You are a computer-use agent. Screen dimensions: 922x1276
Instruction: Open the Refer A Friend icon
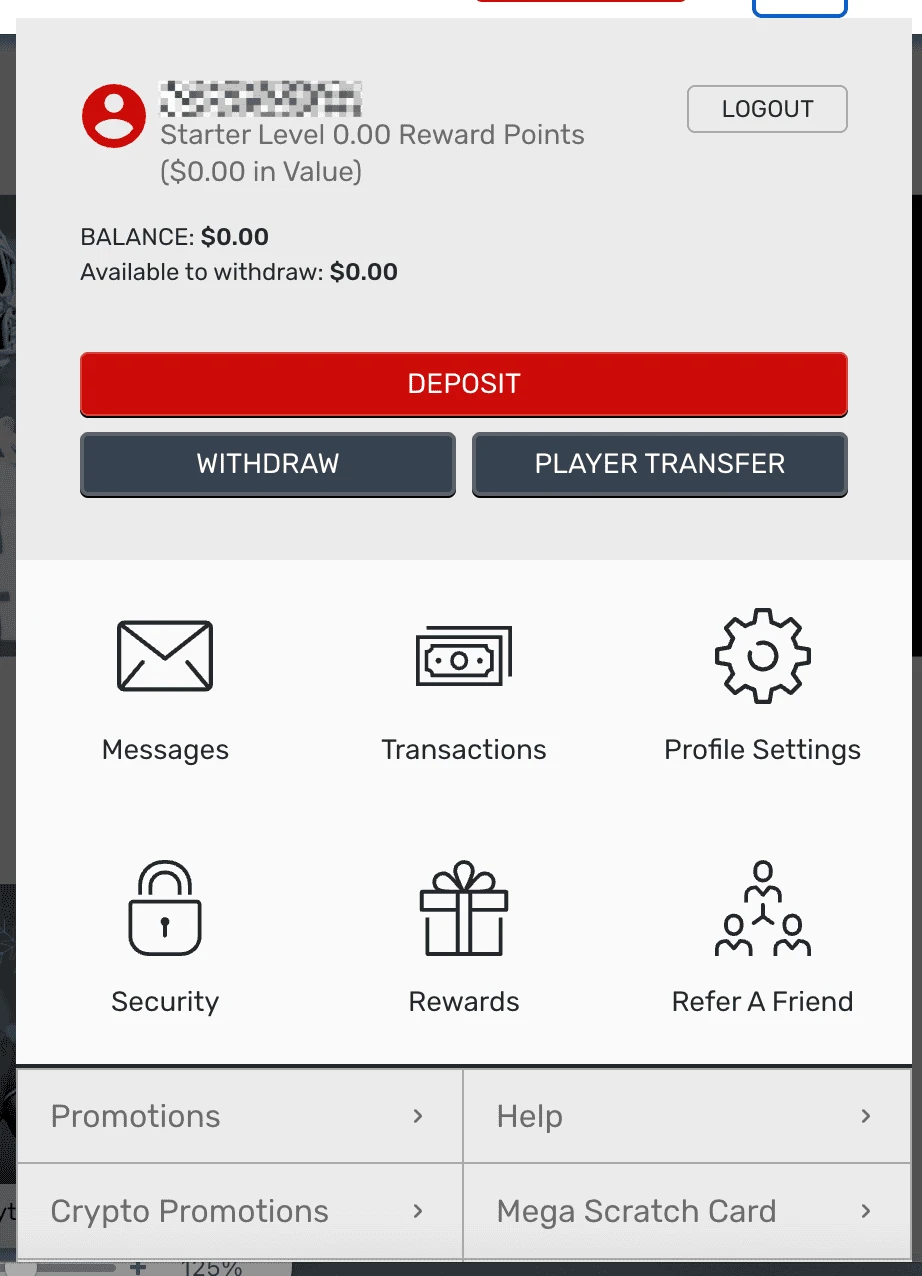(762, 908)
